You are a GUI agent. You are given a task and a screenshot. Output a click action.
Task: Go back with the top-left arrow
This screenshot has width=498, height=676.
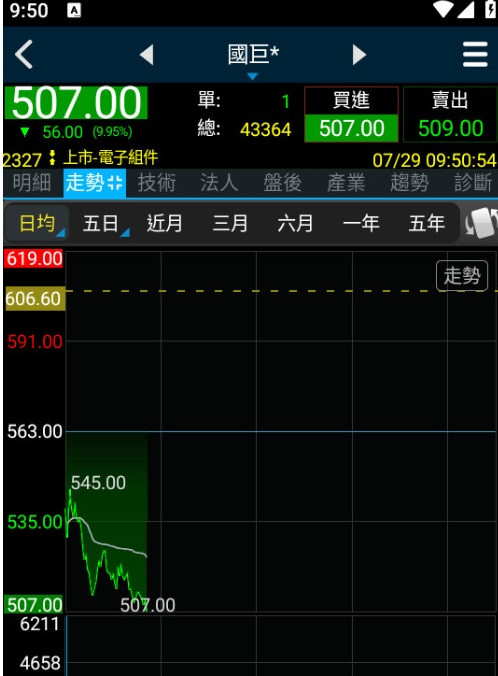click(24, 55)
